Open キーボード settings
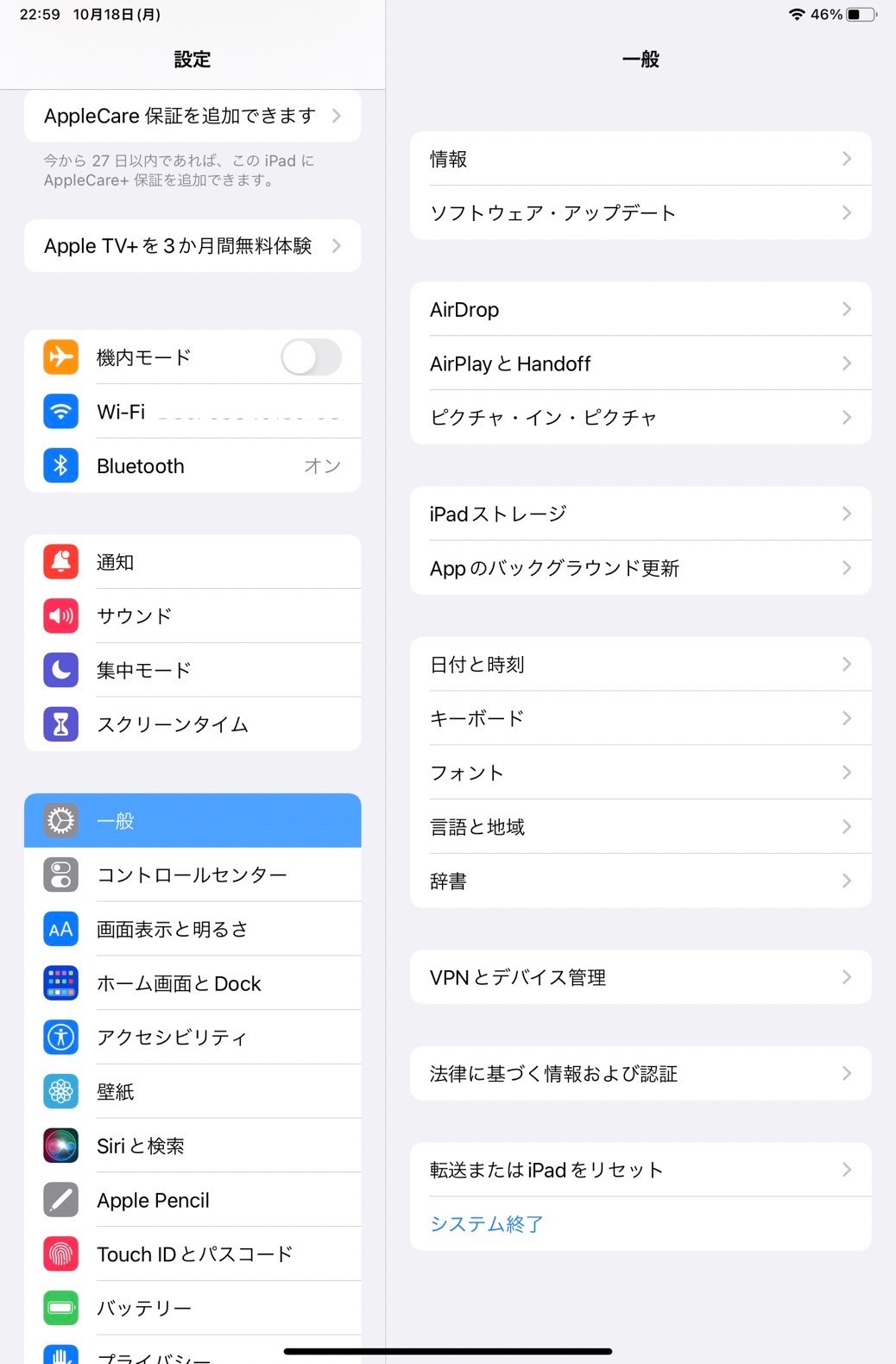This screenshot has width=896, height=1364. pos(640,718)
